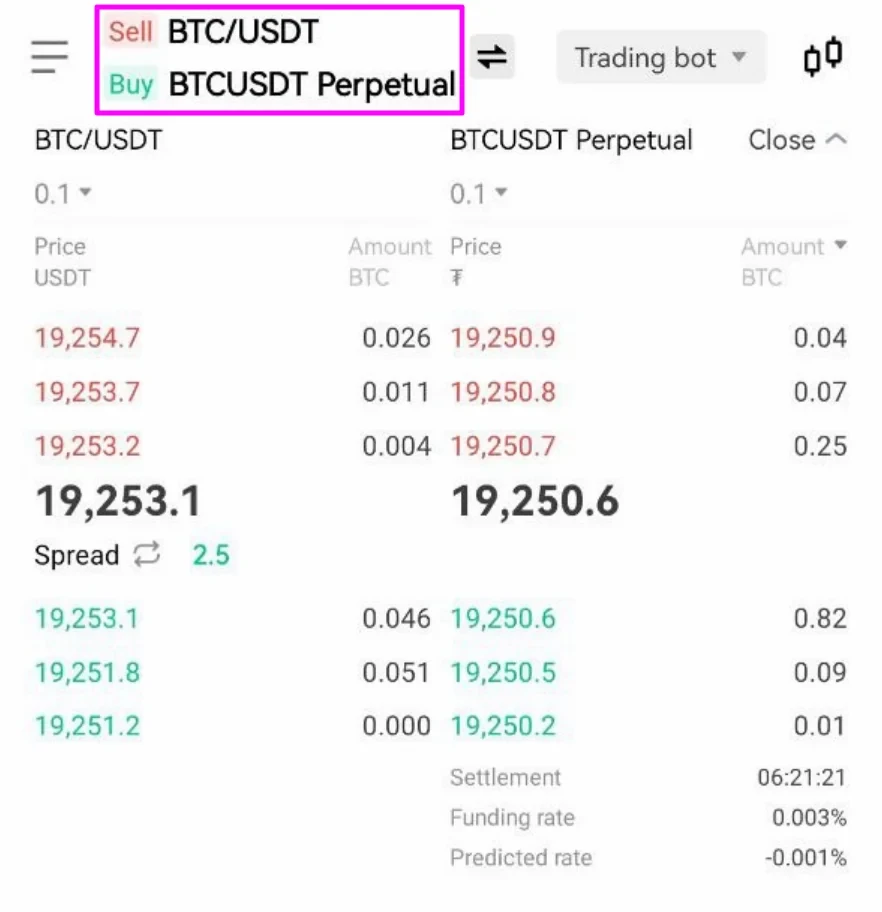
Task: Change the BTC/USDT 0.1 depth precision
Action: point(62,194)
